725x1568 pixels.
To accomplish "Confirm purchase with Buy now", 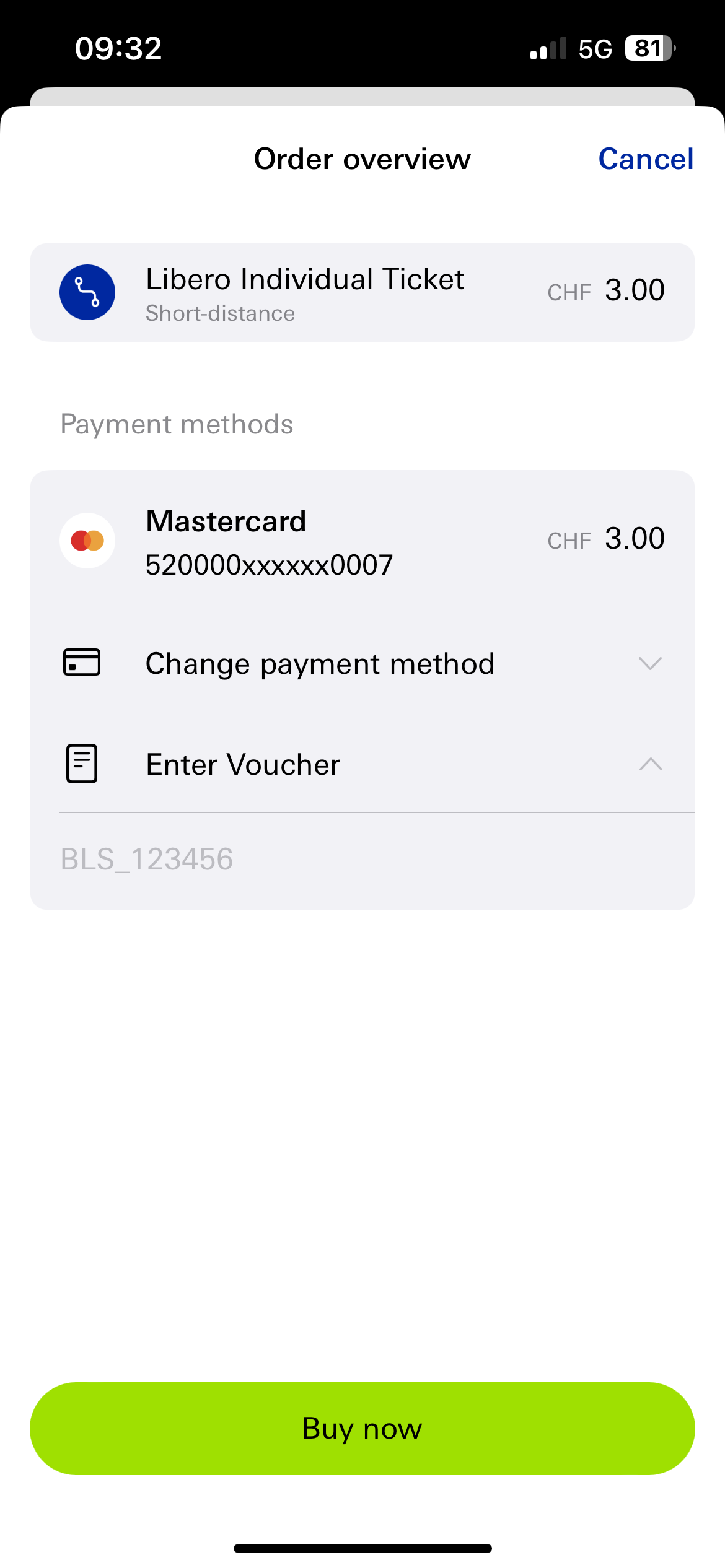I will 362,1428.
